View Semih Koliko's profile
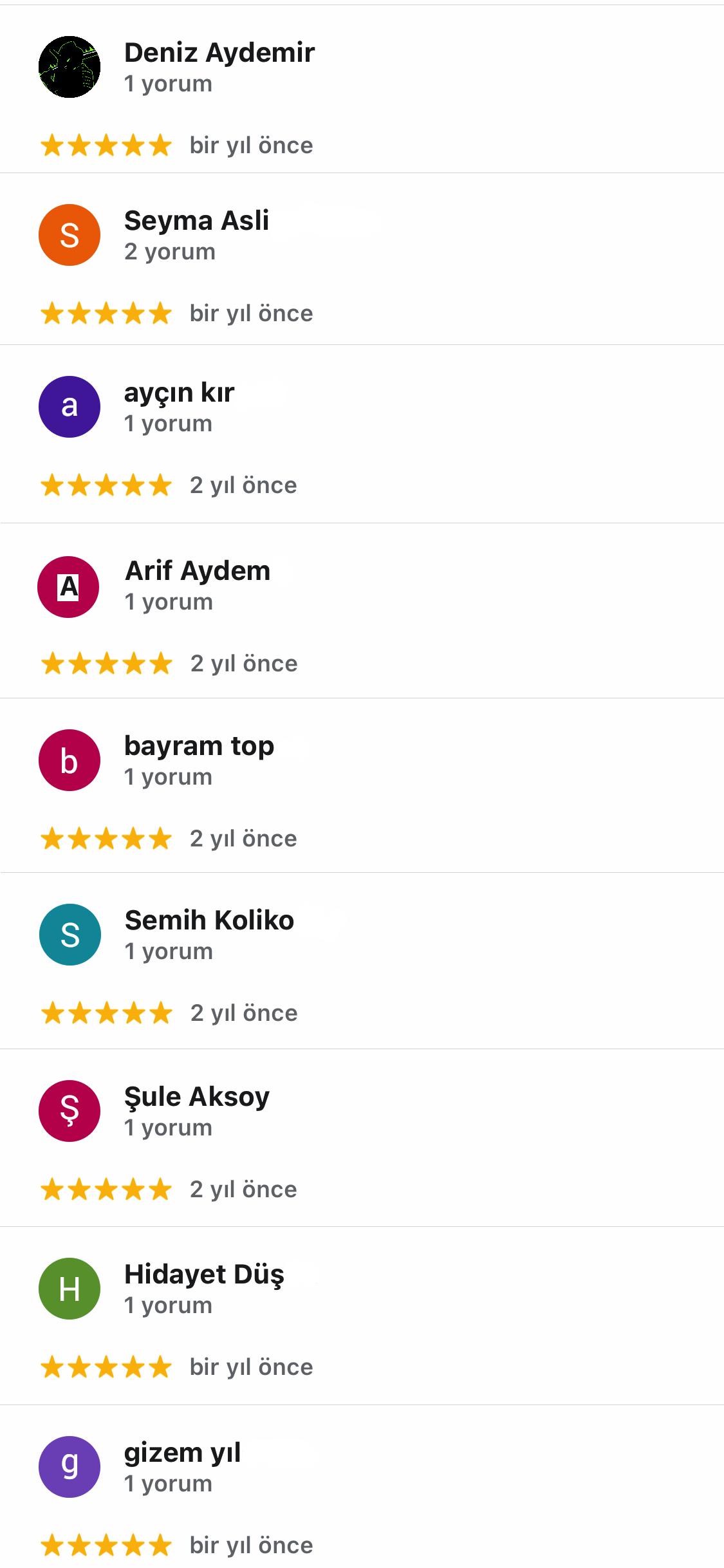 click(x=209, y=920)
